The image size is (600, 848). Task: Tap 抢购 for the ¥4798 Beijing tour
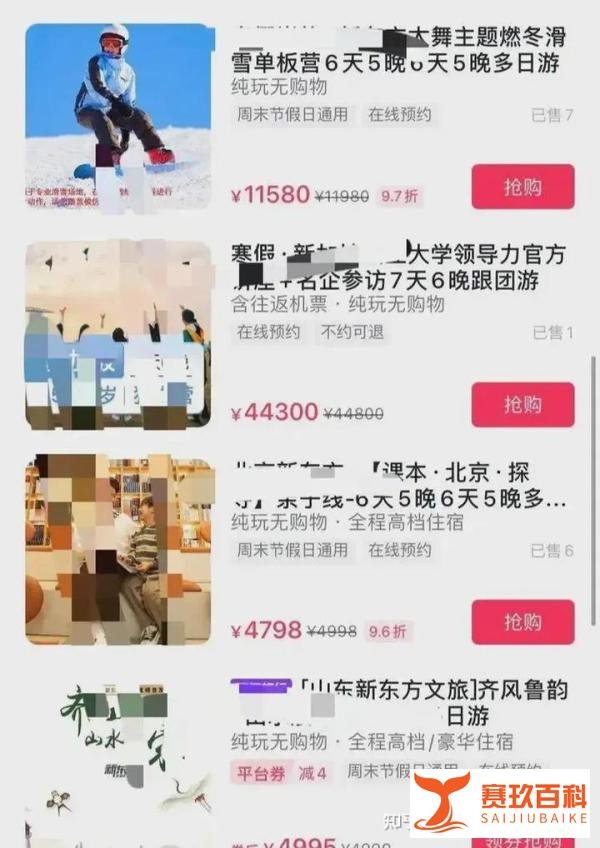pos(522,623)
